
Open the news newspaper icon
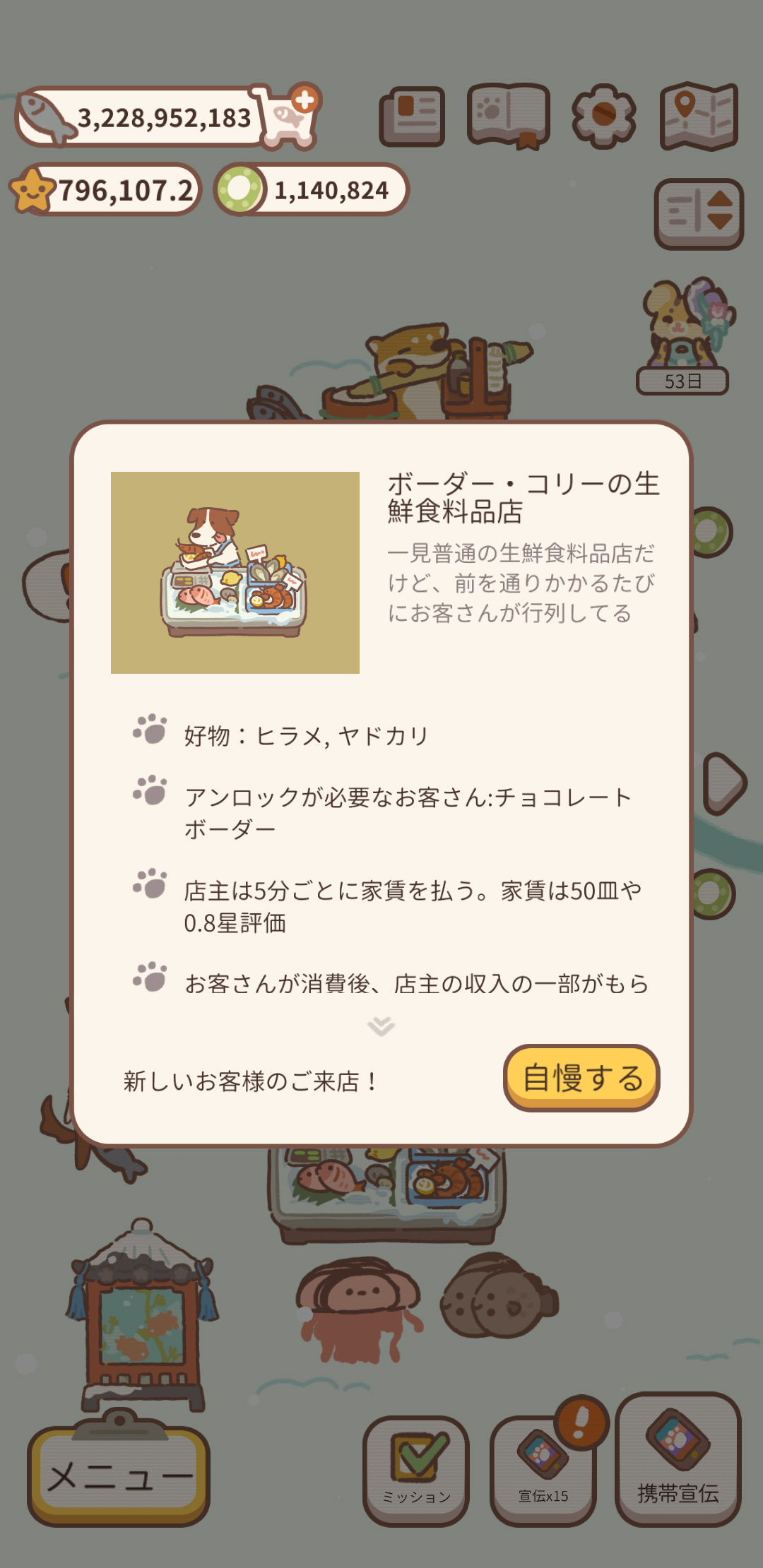pyautogui.click(x=413, y=117)
